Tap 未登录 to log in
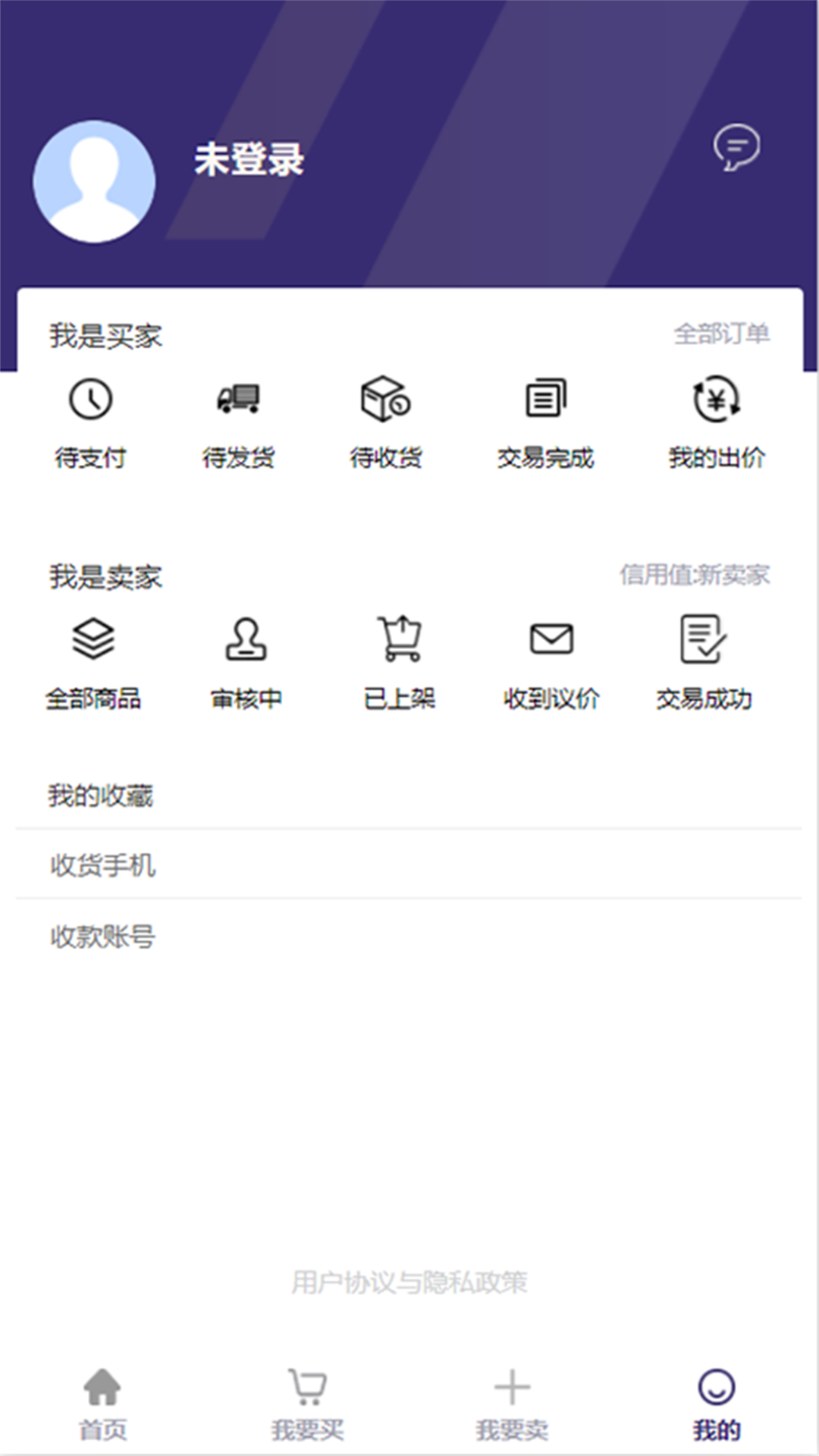 pyautogui.click(x=248, y=161)
